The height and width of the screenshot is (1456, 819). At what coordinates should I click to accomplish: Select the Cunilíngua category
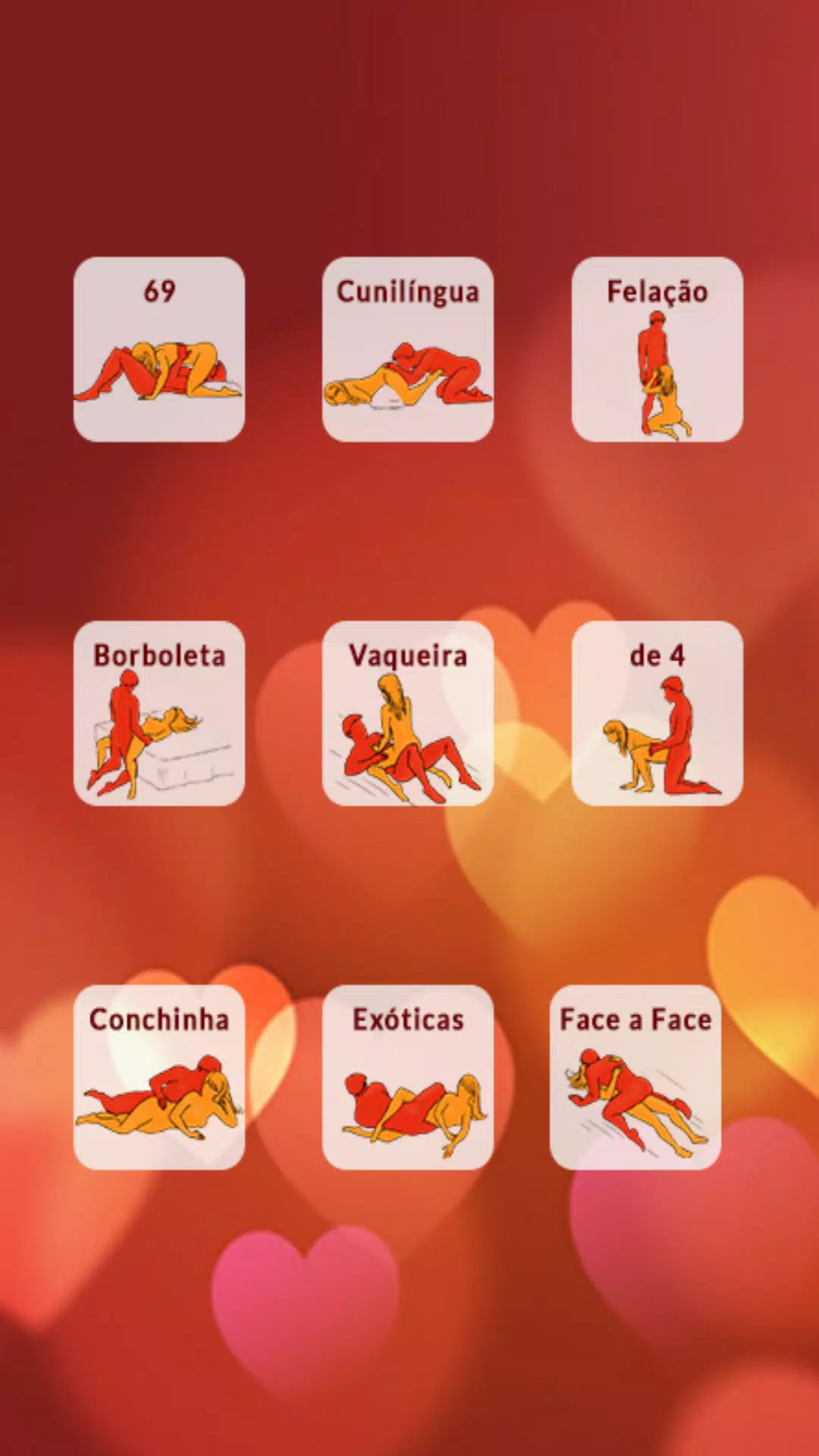point(407,349)
